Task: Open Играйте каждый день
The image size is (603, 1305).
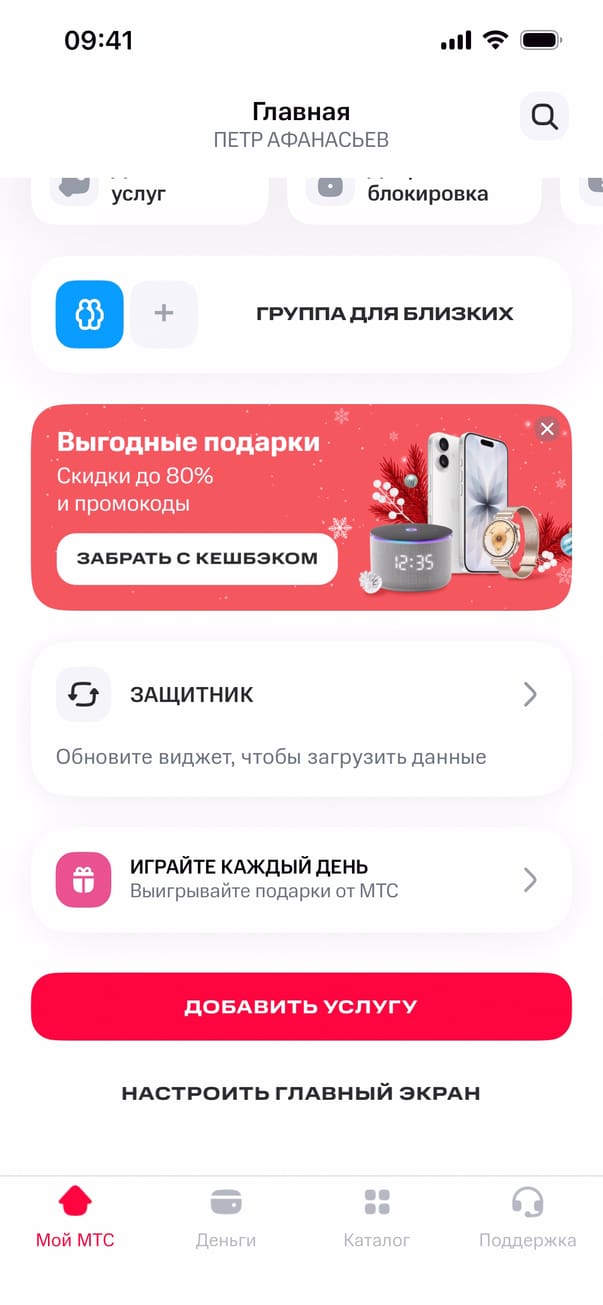Action: (301, 880)
